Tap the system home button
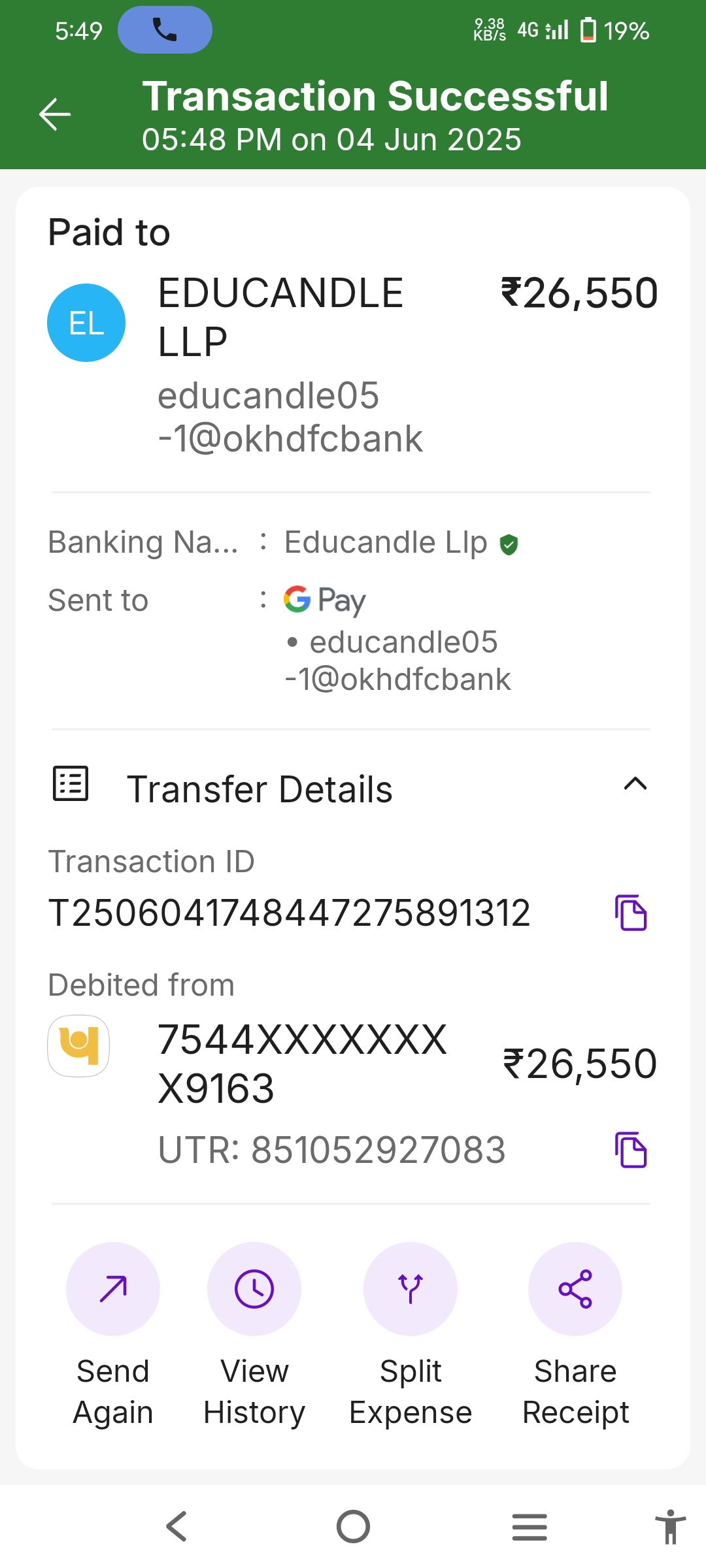 [353, 1527]
